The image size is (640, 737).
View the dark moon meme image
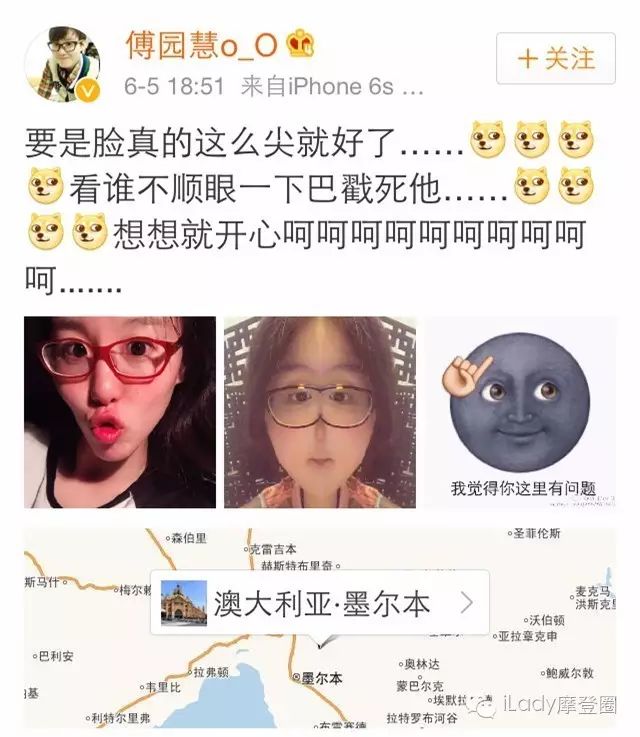522,412
